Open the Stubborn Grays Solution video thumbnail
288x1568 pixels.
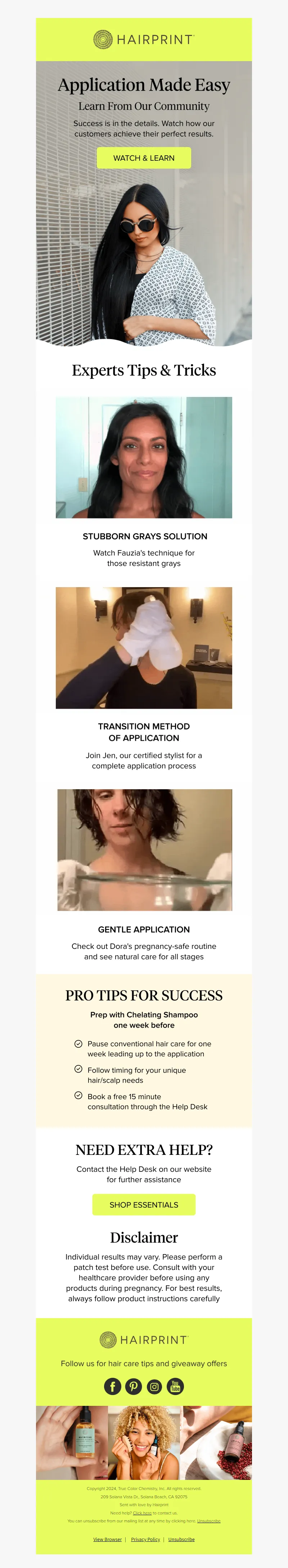144,457
